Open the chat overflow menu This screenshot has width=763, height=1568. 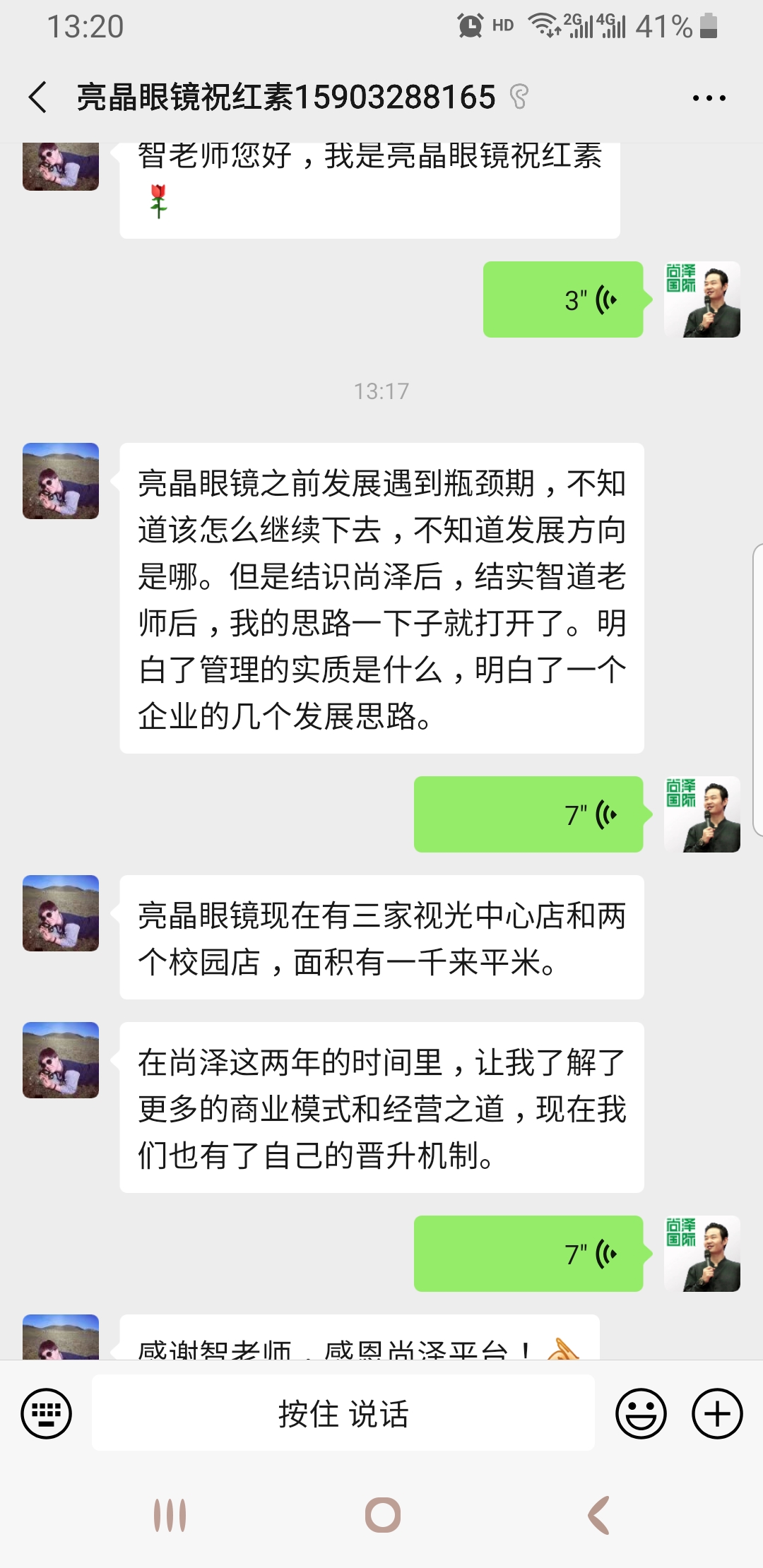(709, 98)
